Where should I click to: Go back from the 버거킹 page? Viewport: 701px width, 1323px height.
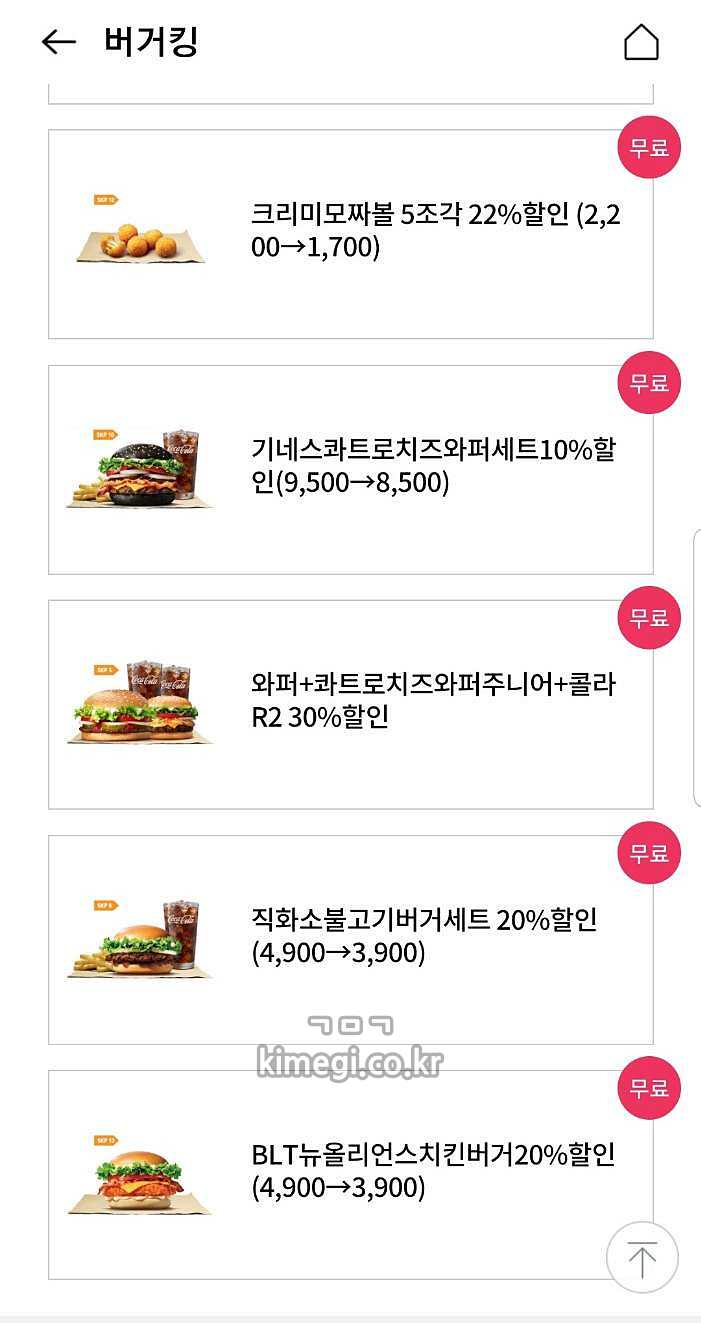pyautogui.click(x=58, y=42)
